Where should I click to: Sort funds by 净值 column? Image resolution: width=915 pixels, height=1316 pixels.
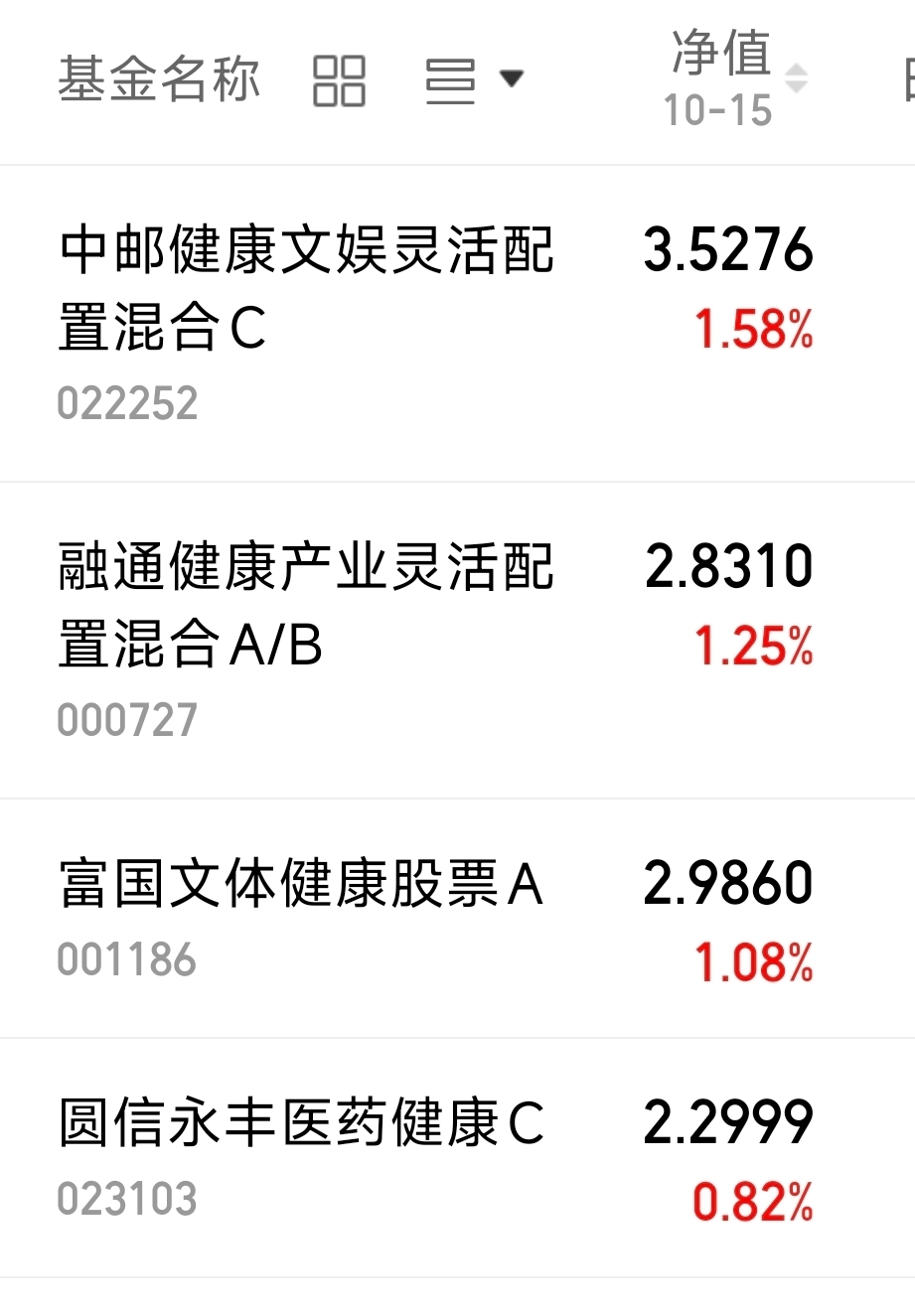point(735,79)
